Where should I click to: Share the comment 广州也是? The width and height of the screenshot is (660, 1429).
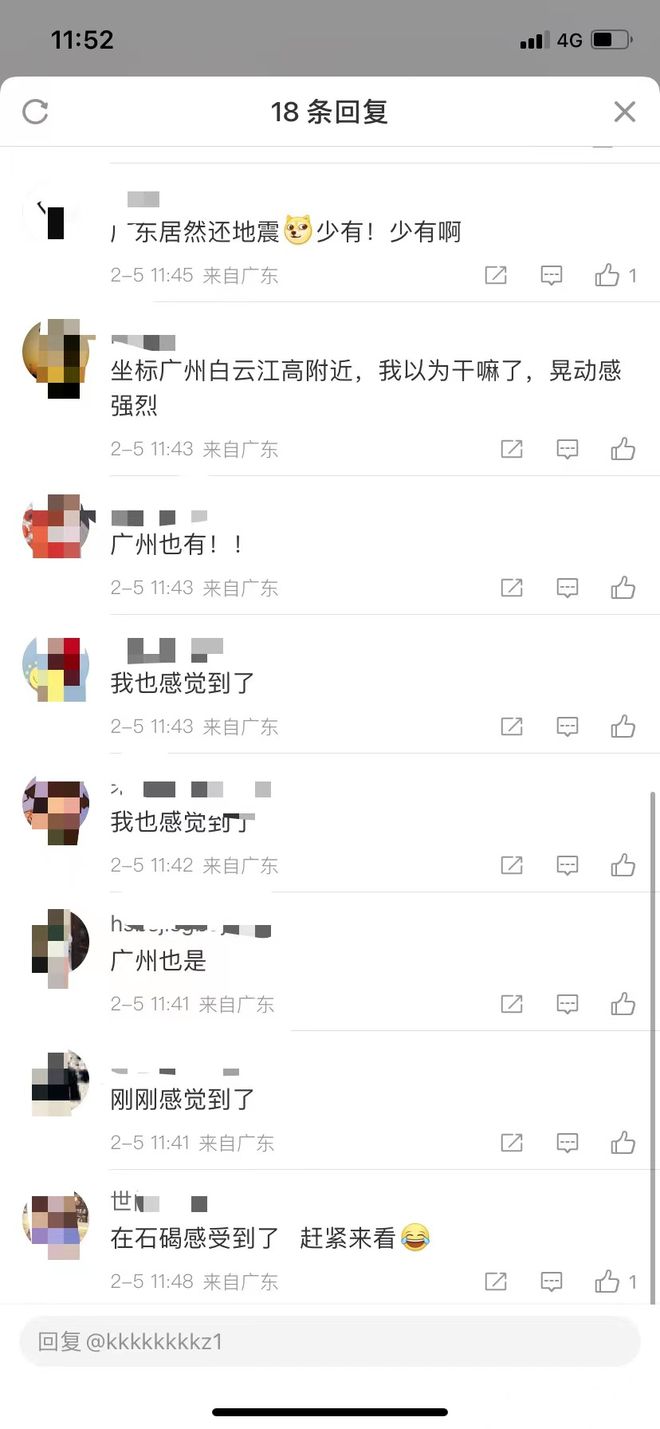pos(511,1003)
